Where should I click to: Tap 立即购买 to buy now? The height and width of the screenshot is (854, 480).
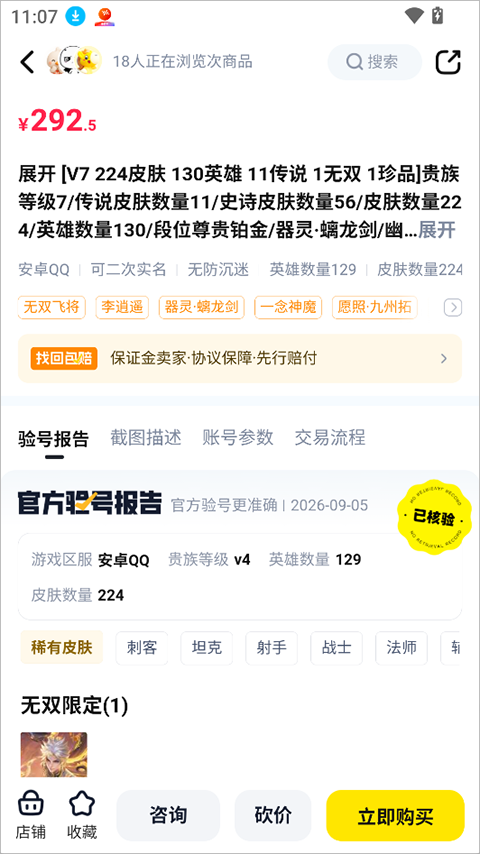[x=396, y=815]
